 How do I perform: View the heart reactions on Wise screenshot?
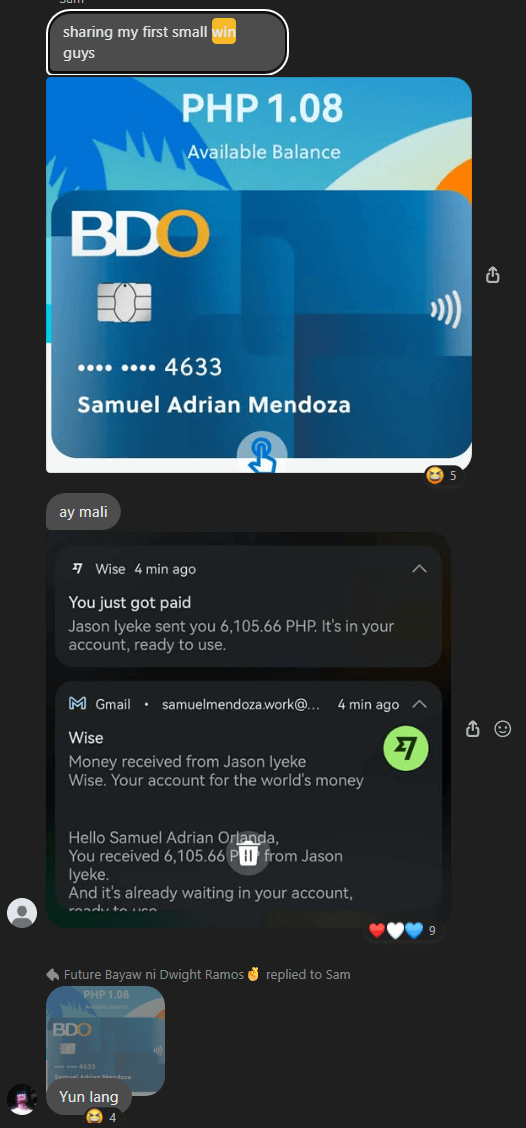(402, 930)
